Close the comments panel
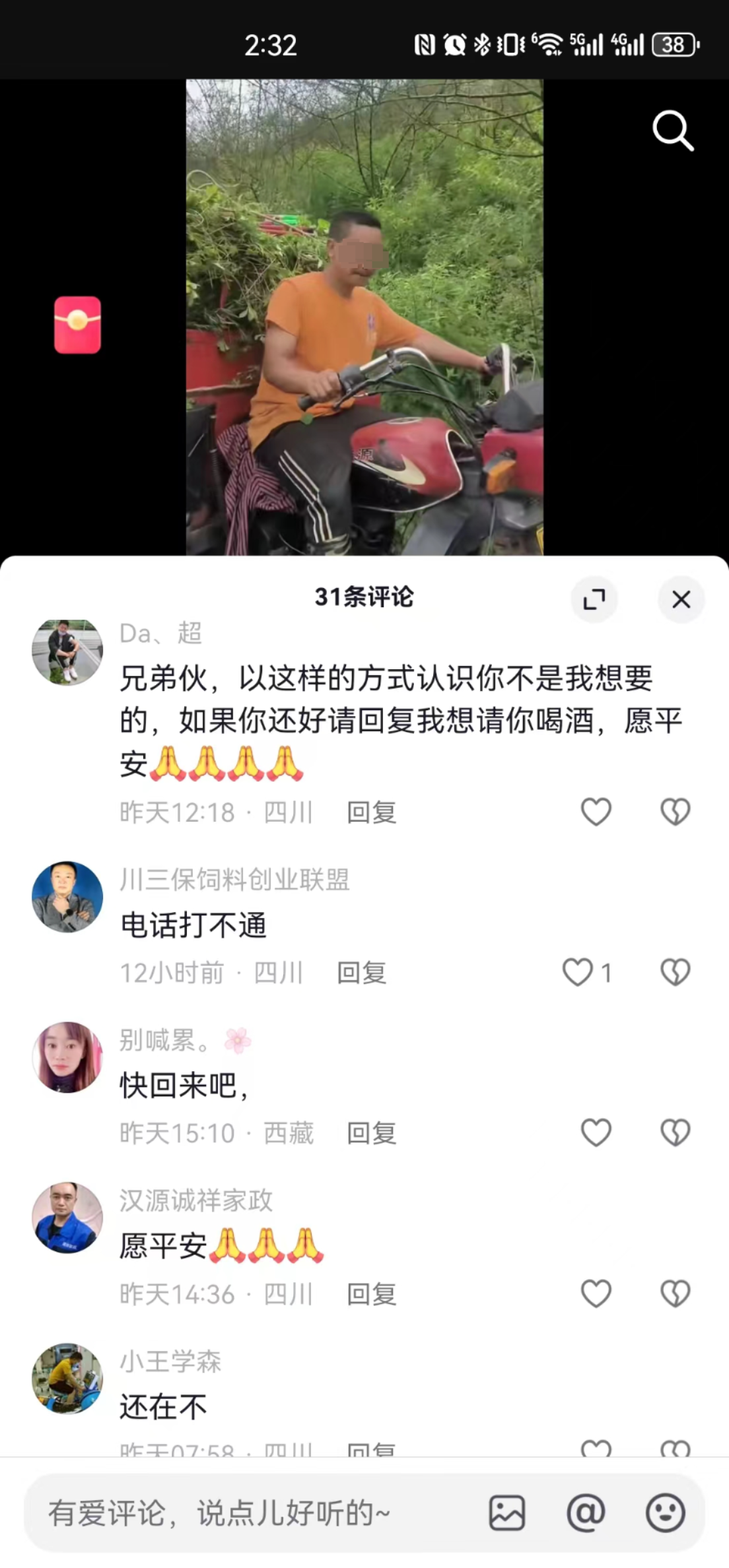This screenshot has width=729, height=1568. [x=681, y=599]
